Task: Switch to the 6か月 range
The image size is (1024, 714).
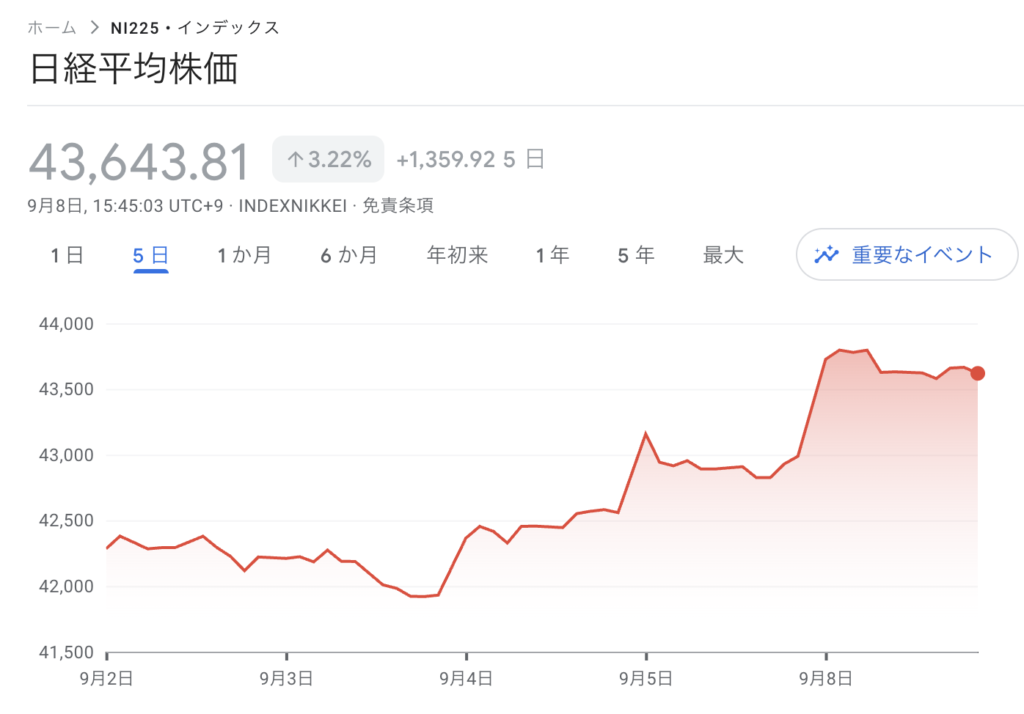Action: coord(349,255)
